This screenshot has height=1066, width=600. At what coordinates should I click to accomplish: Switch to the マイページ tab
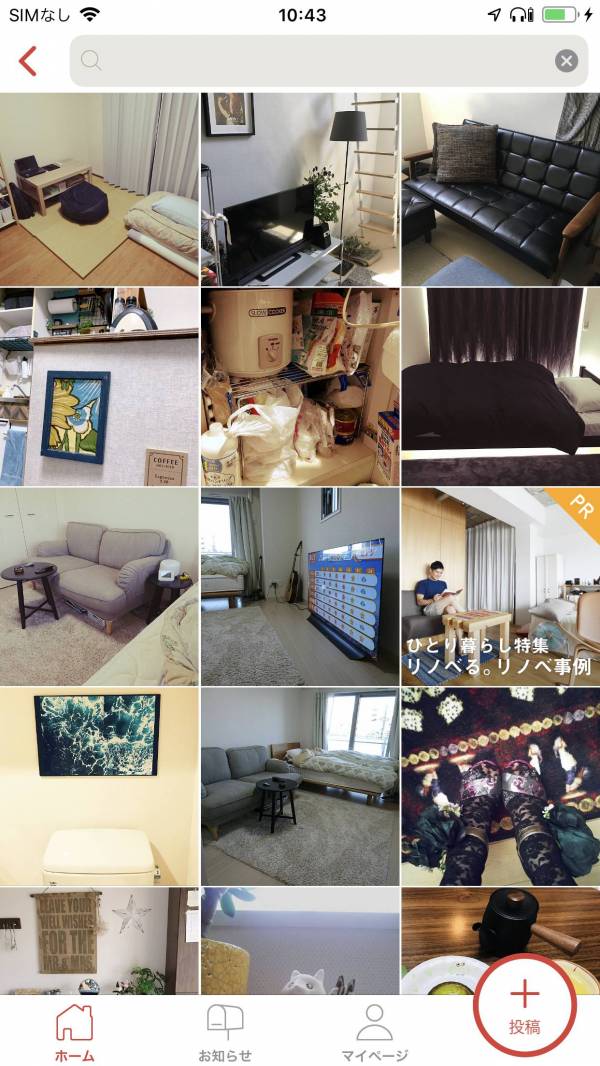tap(374, 1032)
